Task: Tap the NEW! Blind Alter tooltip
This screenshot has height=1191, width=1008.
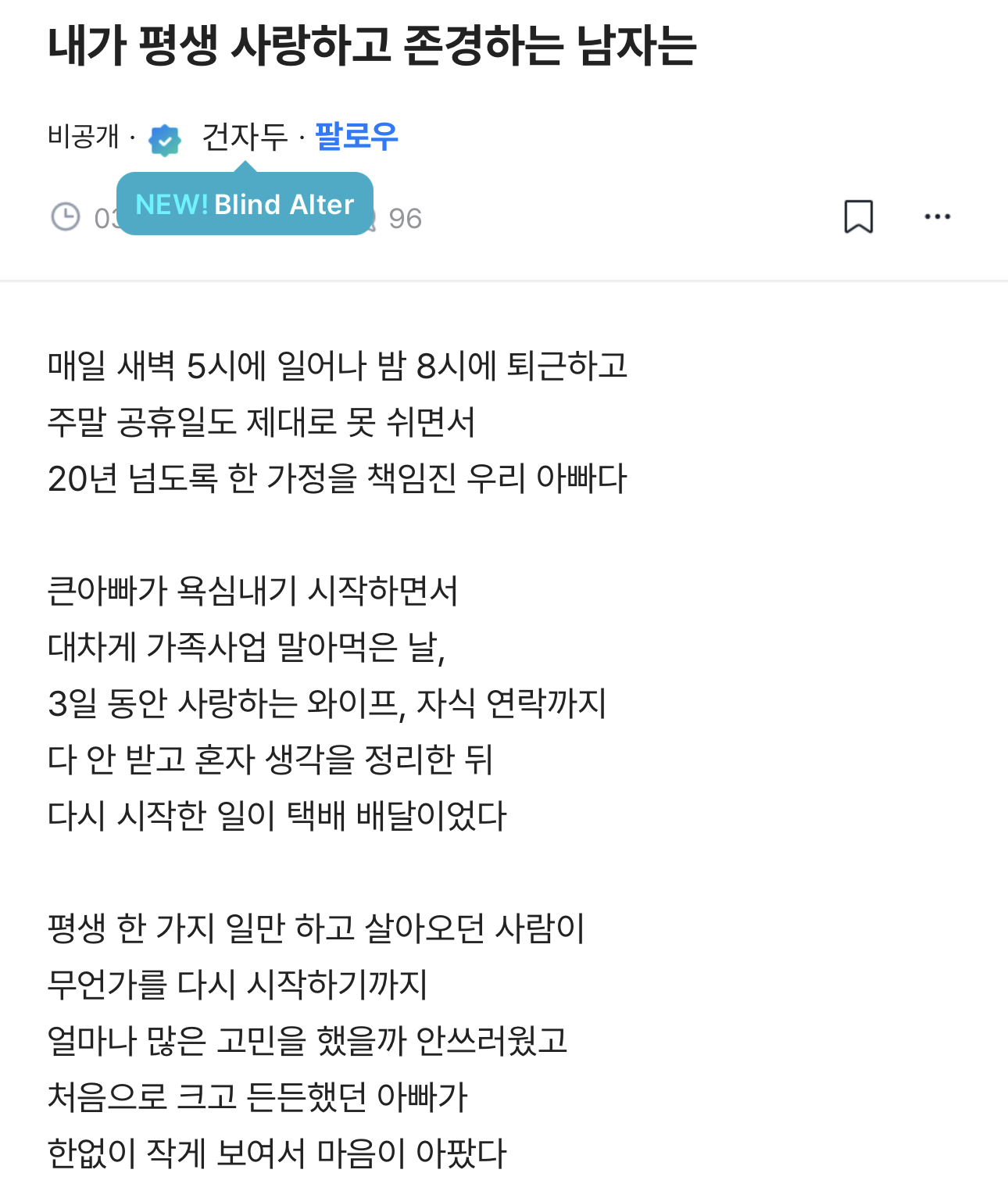Action: pyautogui.click(x=245, y=204)
